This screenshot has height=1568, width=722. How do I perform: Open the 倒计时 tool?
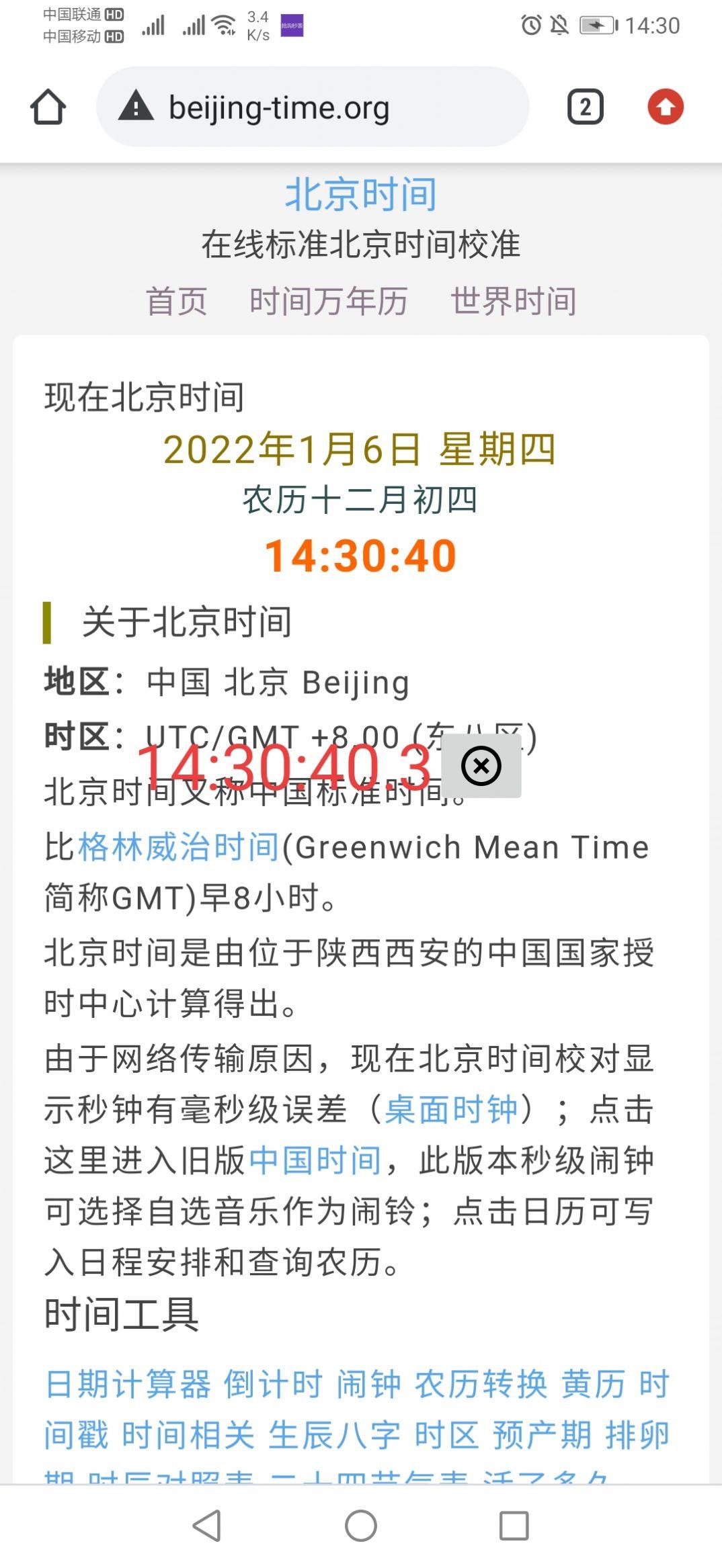(274, 1384)
